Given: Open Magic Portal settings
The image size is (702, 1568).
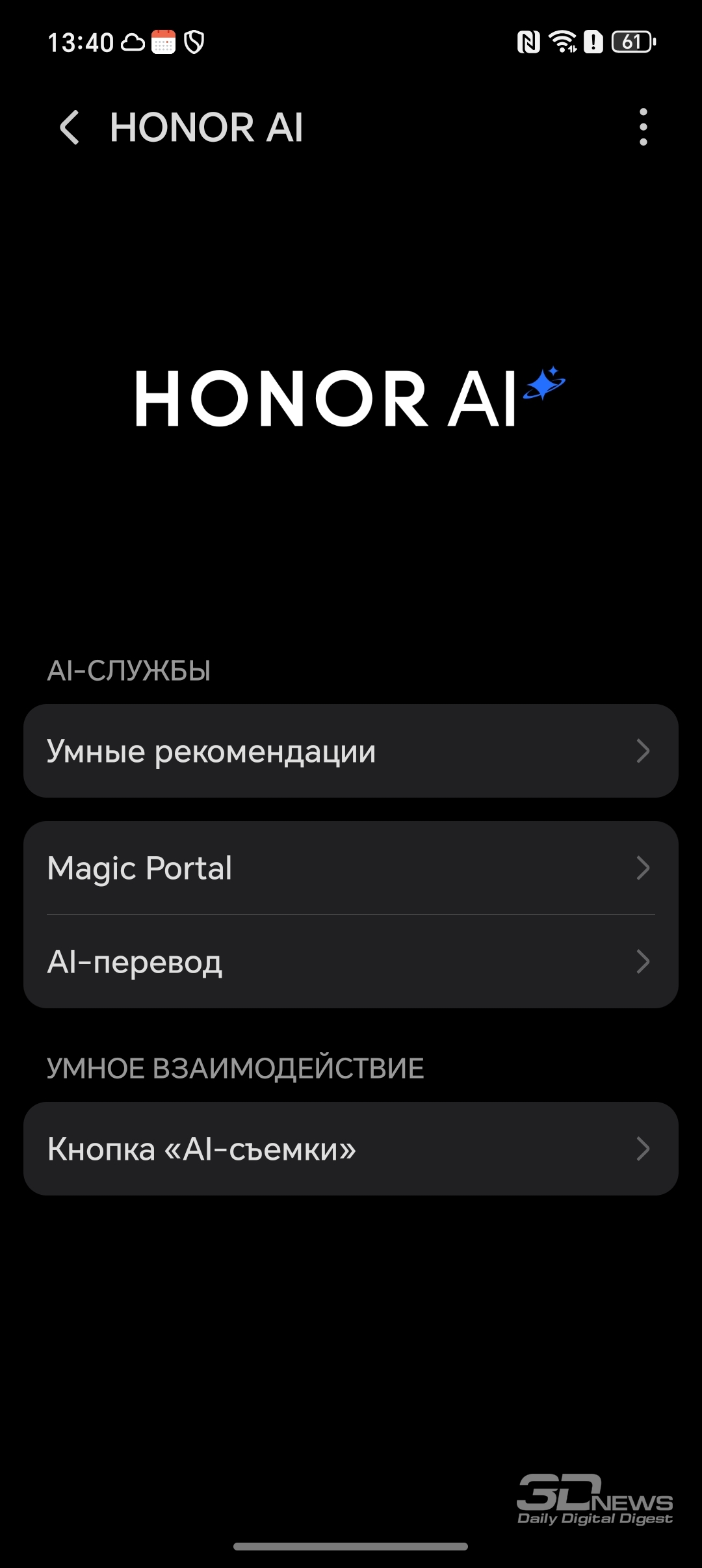Looking at the screenshot, I should click(x=351, y=868).
